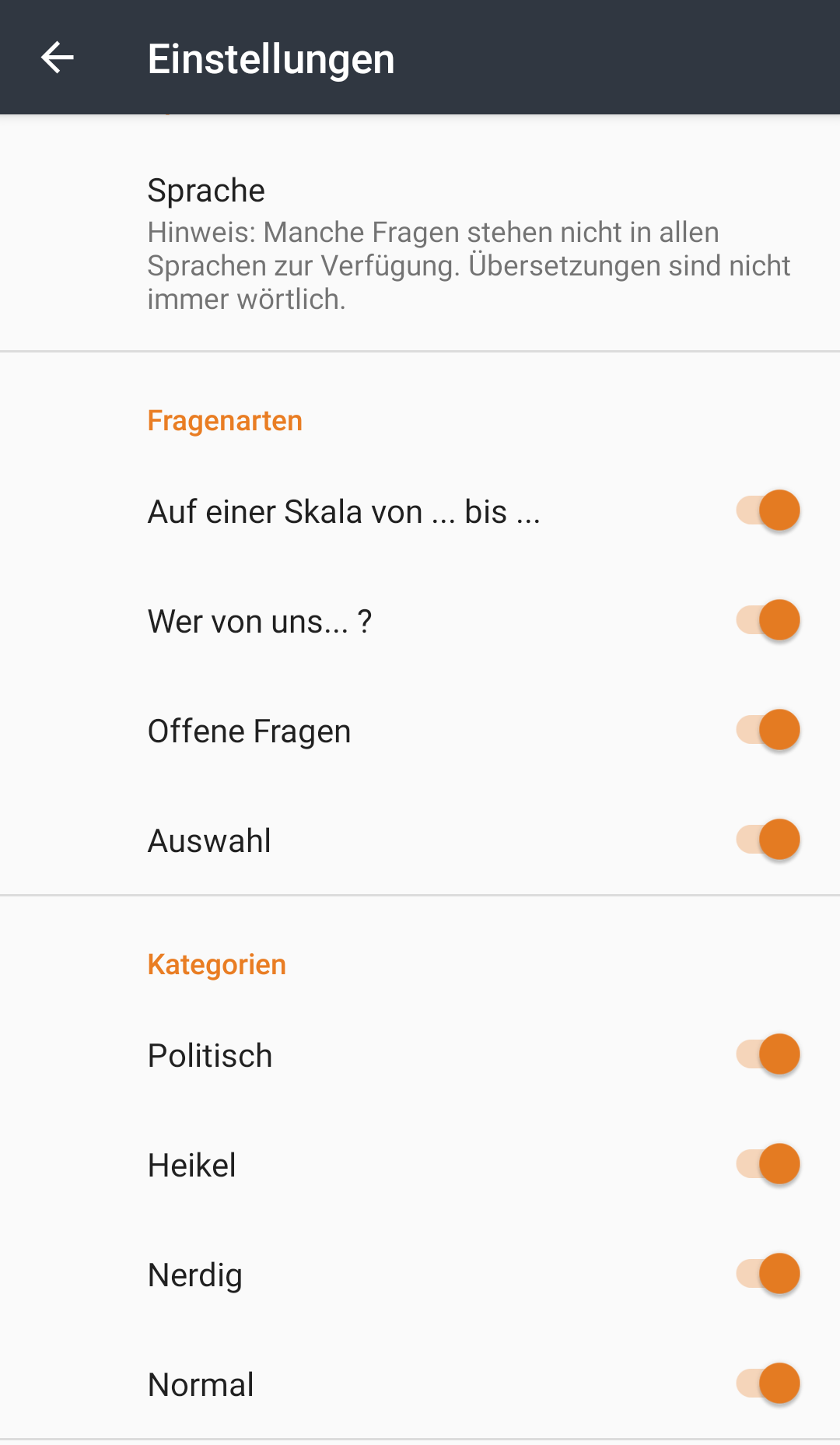840x1445 pixels.
Task: Switch off the Heikel category
Action: 768,1165
